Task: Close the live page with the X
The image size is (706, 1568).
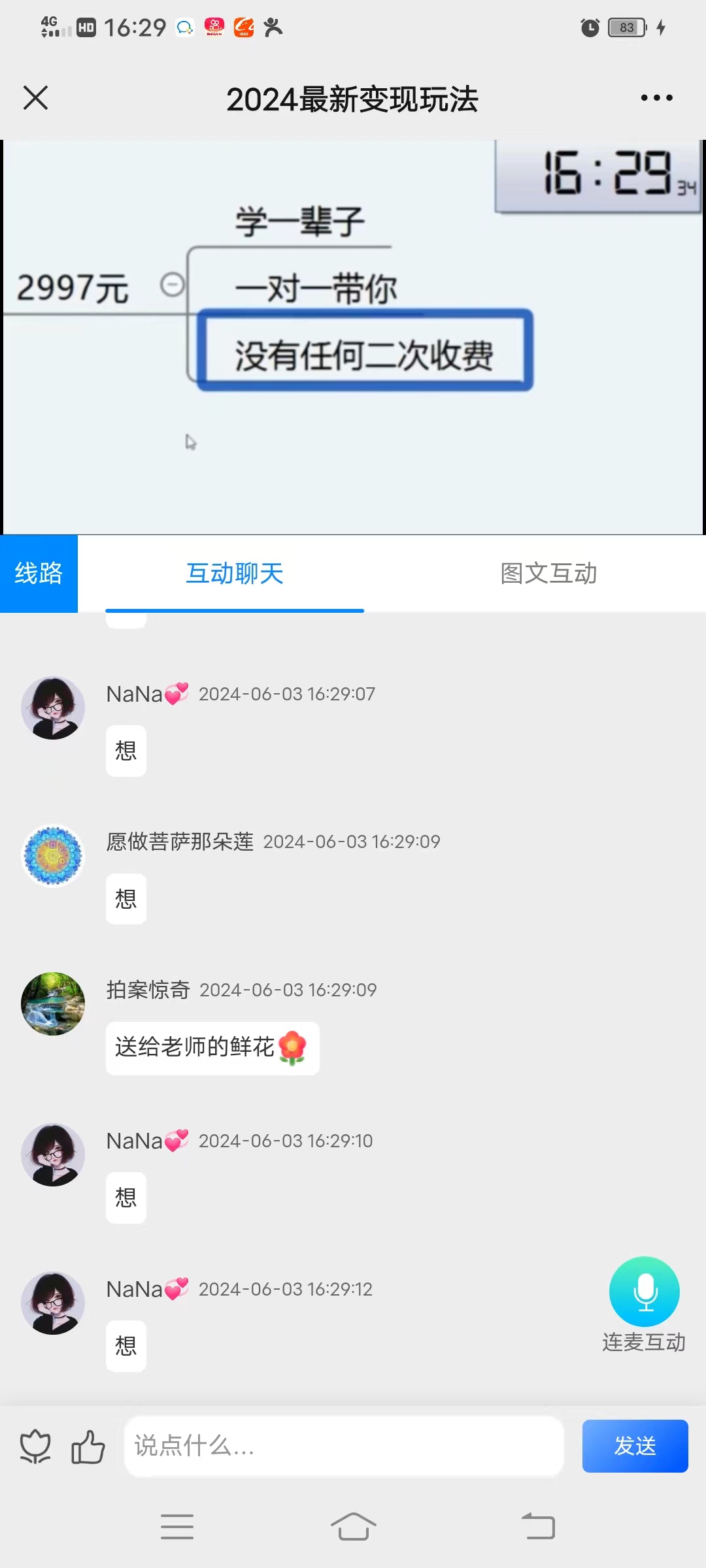Action: point(35,98)
